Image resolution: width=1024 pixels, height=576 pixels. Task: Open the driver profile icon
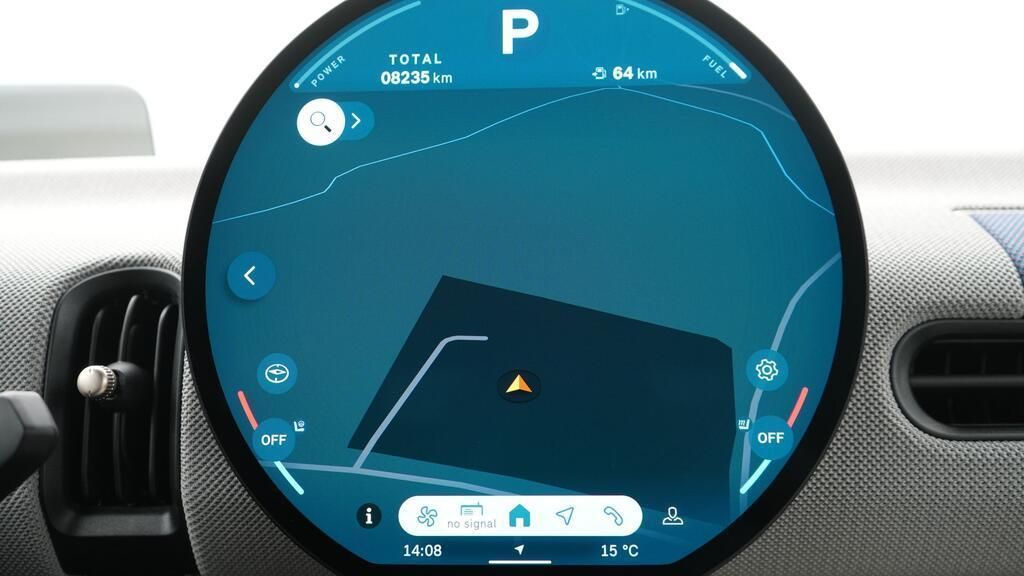pos(673,516)
